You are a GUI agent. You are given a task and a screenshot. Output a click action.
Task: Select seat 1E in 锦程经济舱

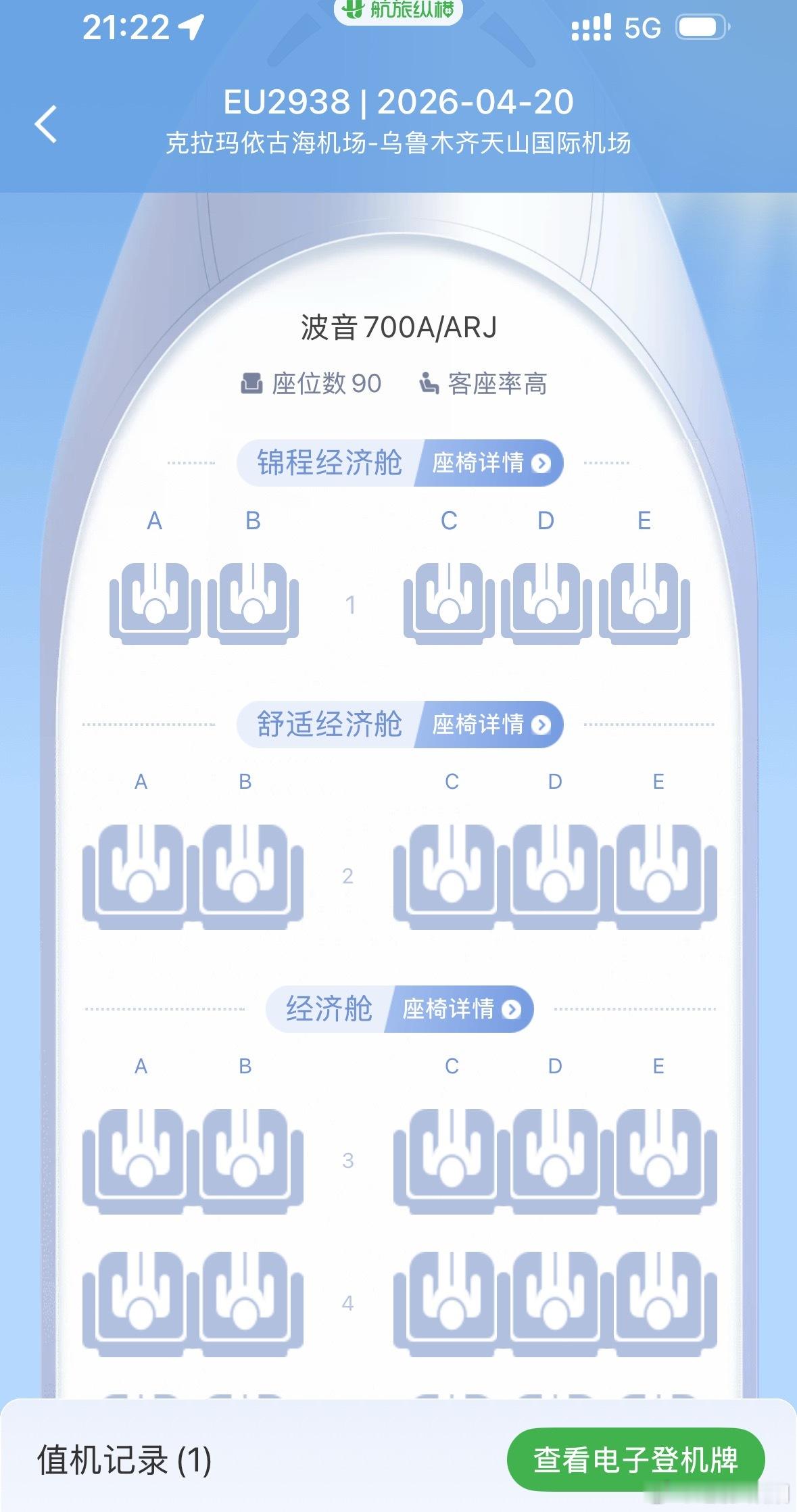[x=642, y=605]
